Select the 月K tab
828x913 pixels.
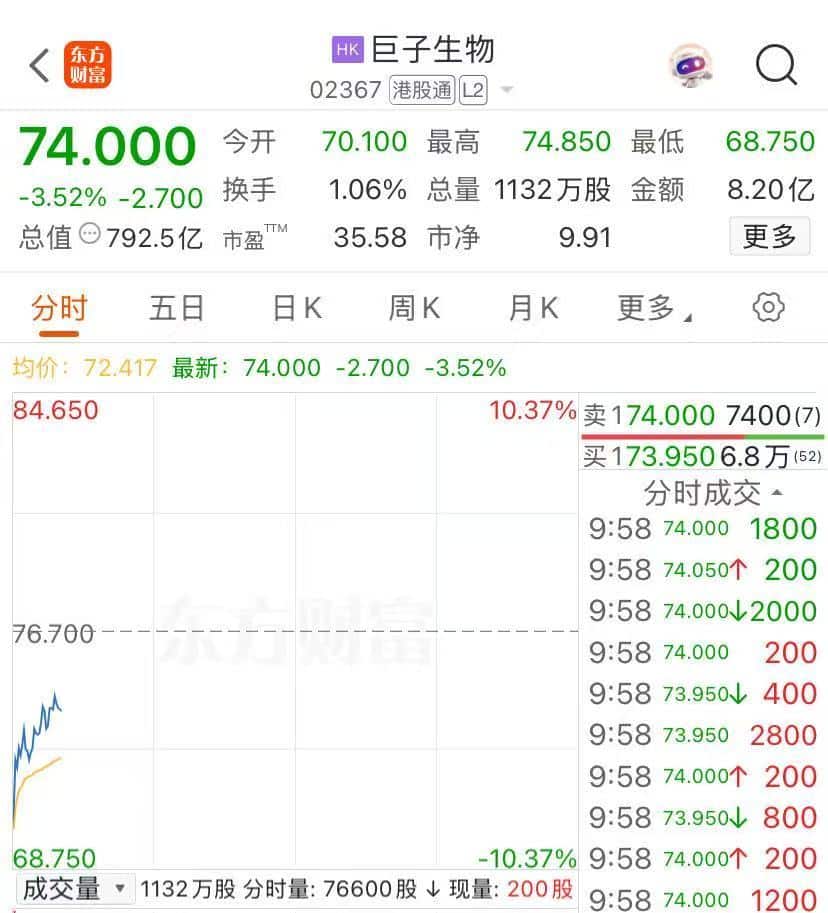(531, 308)
